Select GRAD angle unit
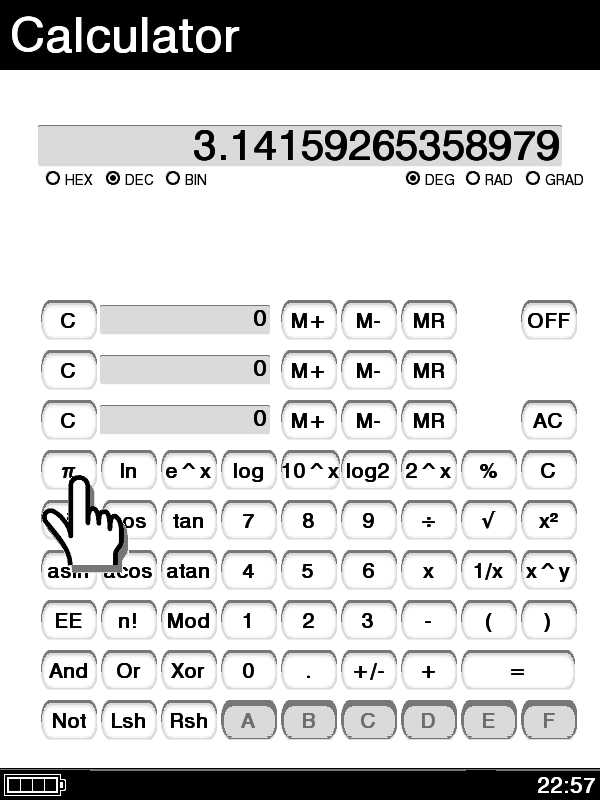This screenshot has width=600, height=800. tap(533, 180)
